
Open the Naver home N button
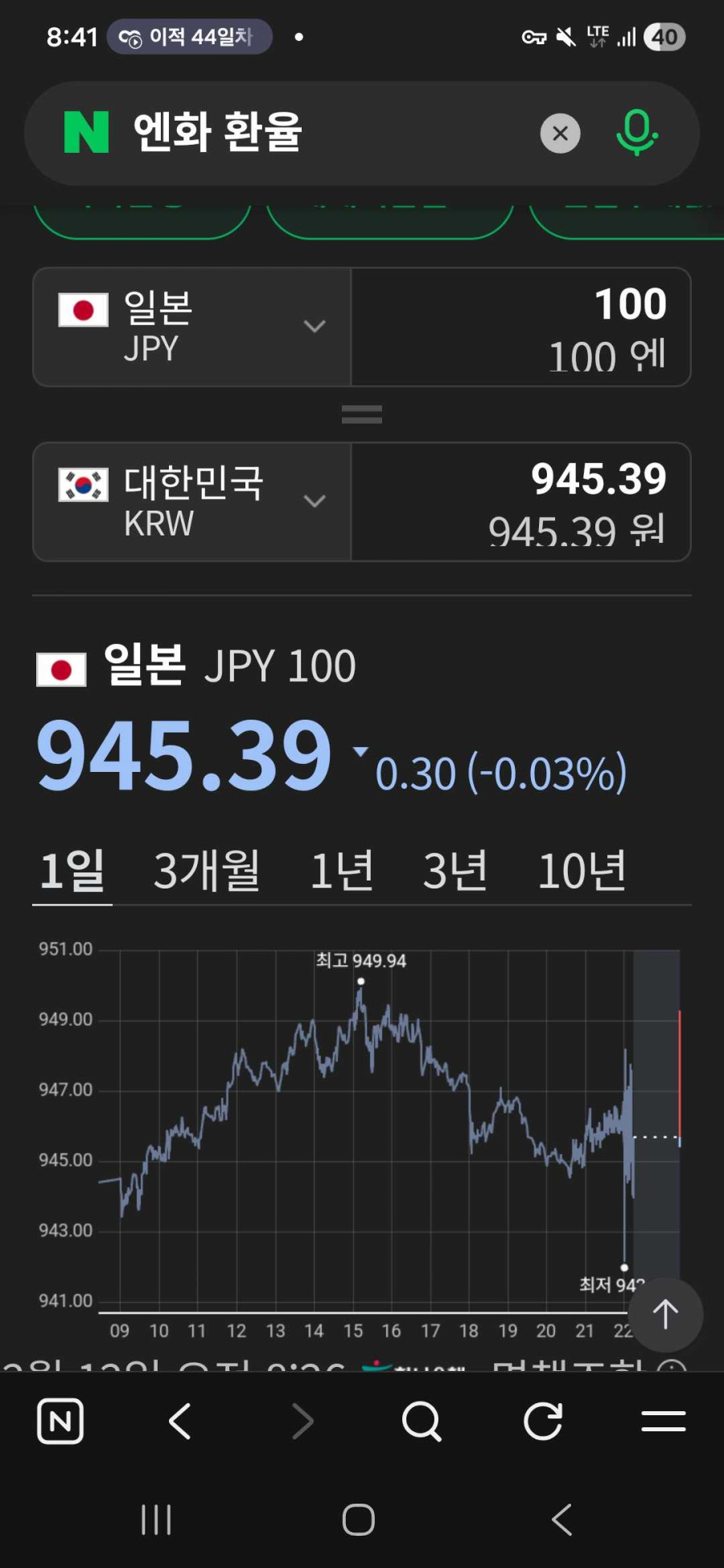pyautogui.click(x=60, y=1422)
